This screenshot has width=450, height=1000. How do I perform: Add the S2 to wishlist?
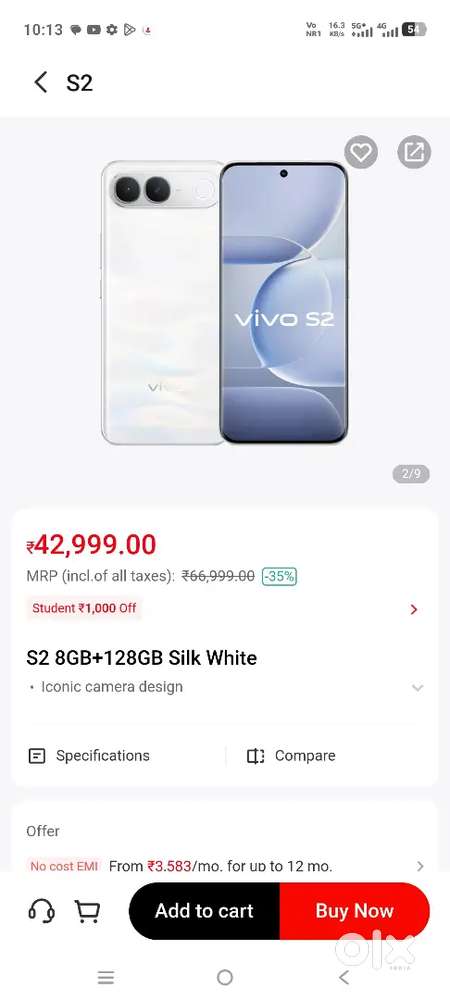361,152
